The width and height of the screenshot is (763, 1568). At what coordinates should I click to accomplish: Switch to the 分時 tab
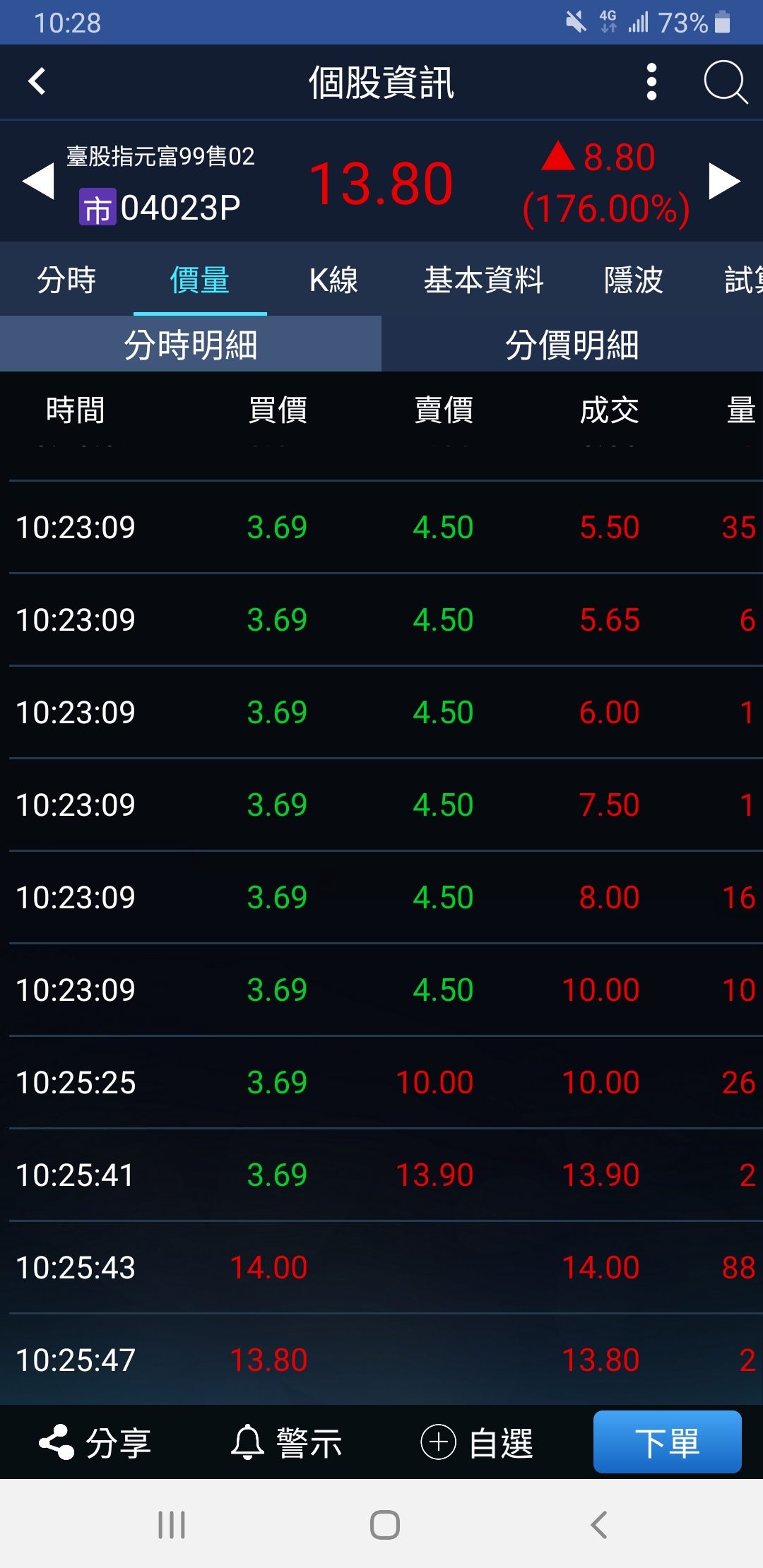(66, 280)
